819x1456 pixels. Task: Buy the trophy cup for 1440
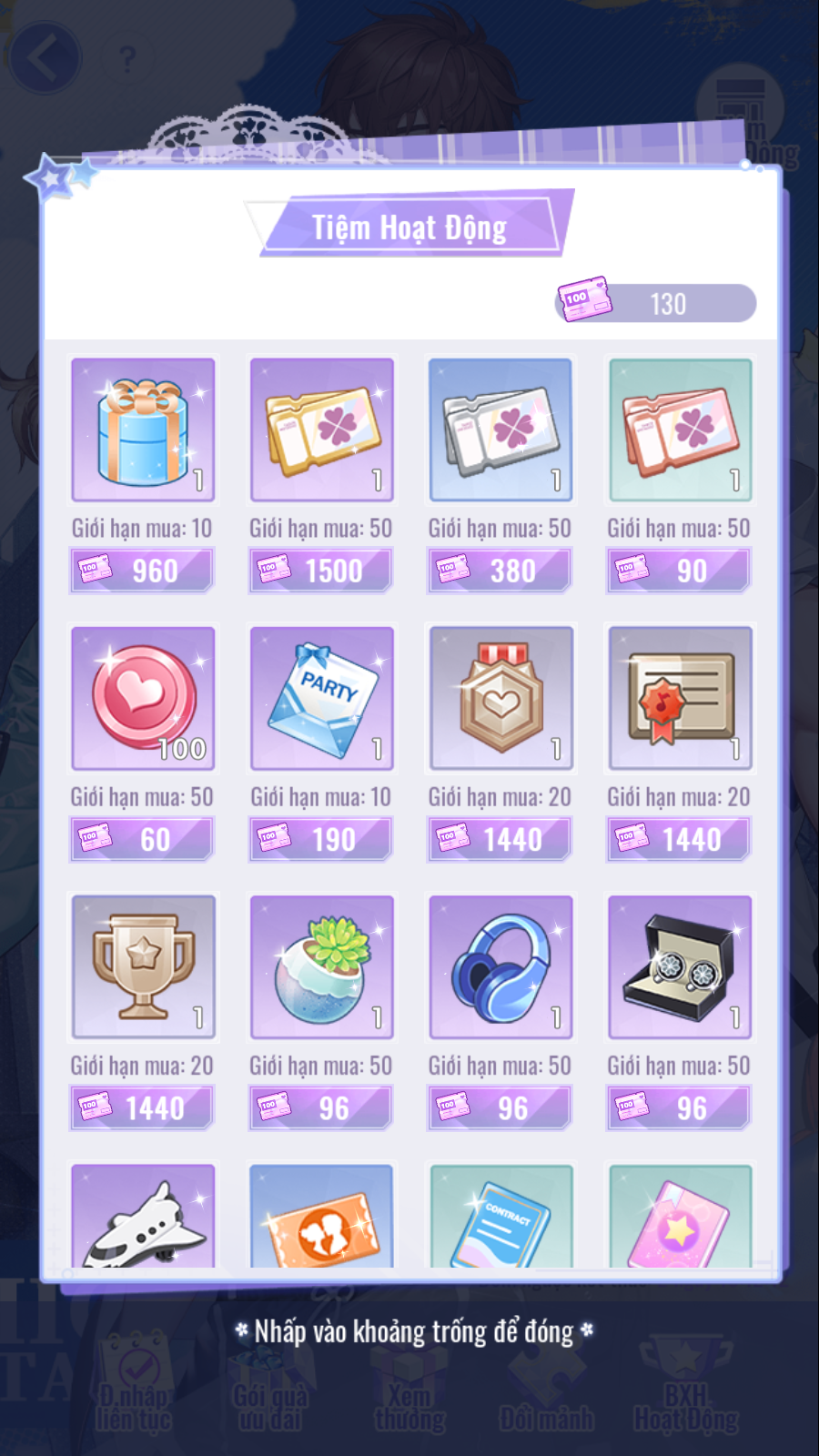click(142, 1107)
